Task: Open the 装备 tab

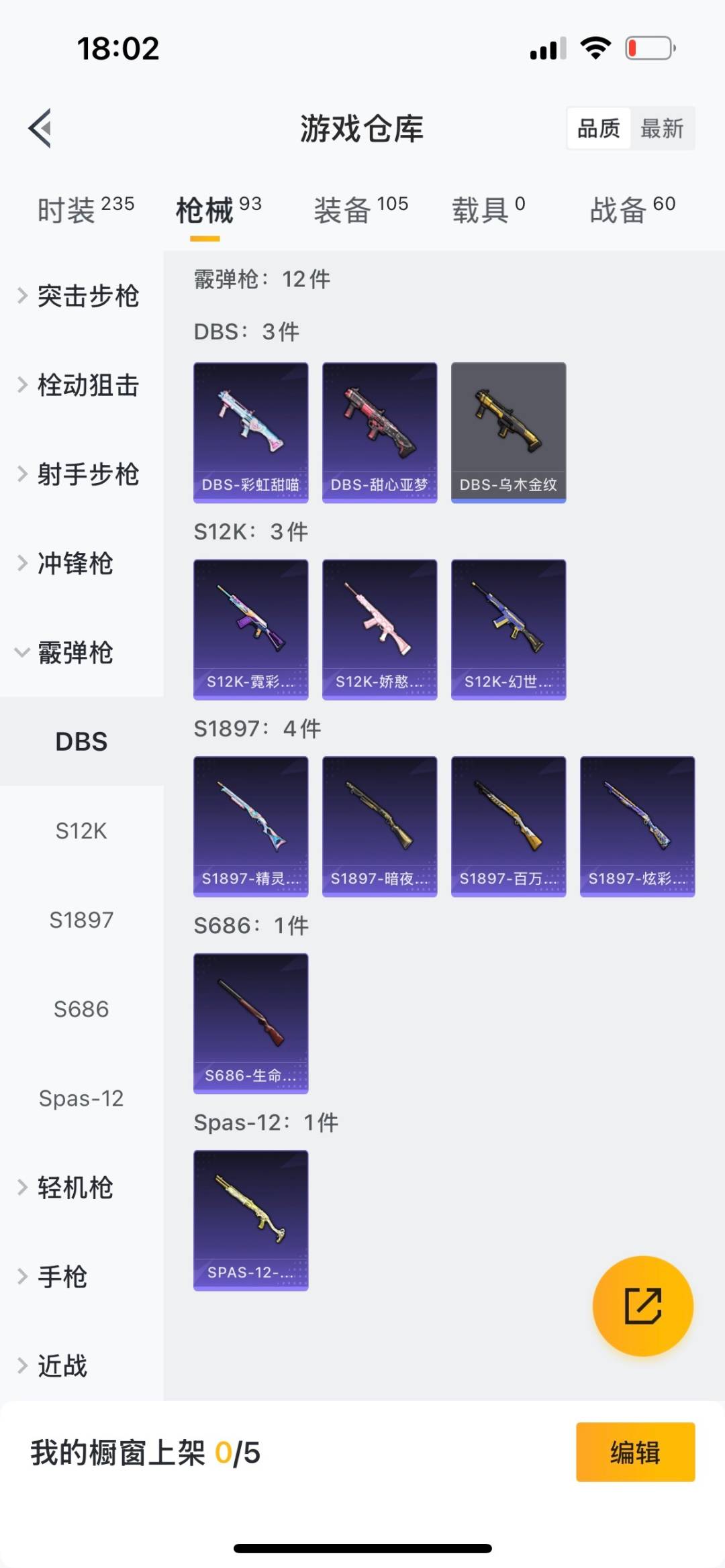Action: coord(360,210)
